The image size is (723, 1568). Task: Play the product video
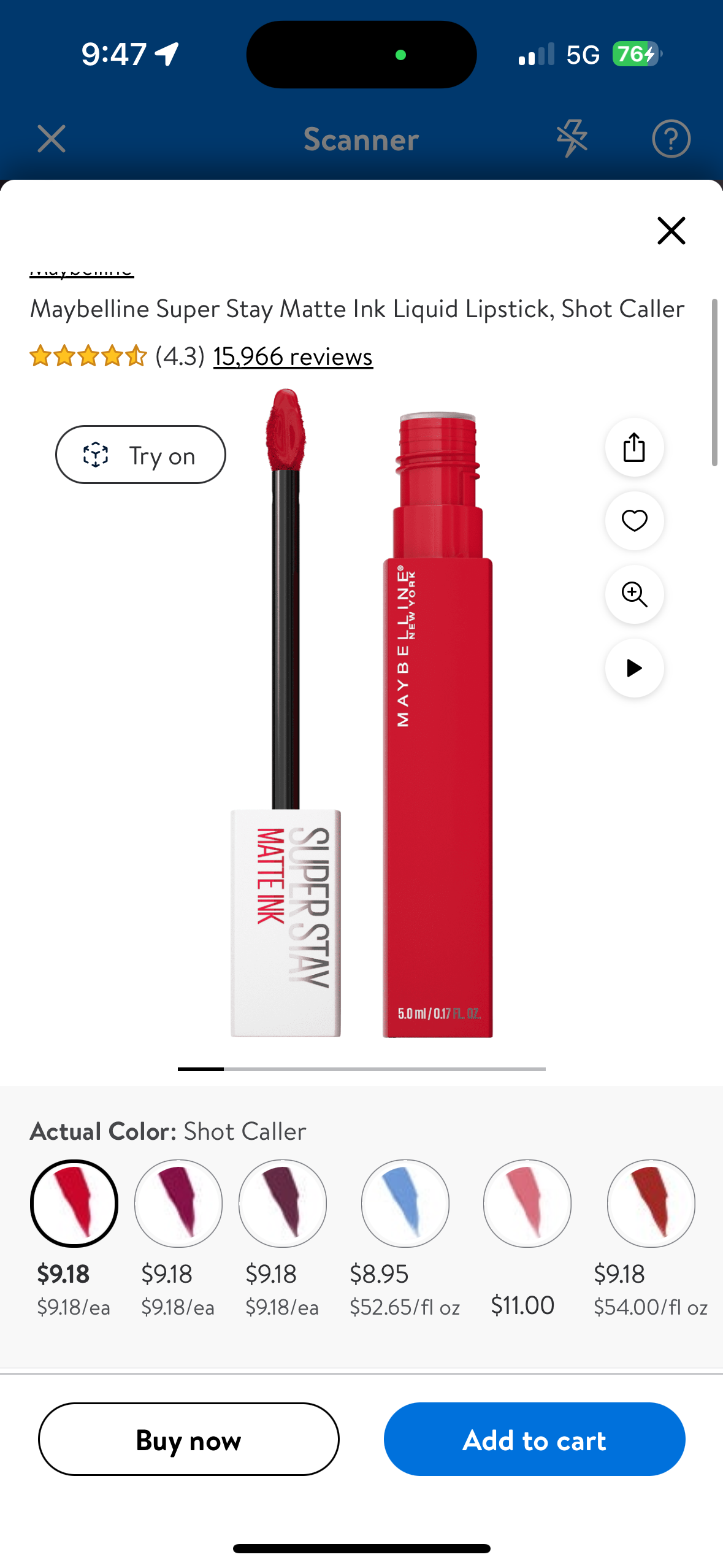[634, 668]
